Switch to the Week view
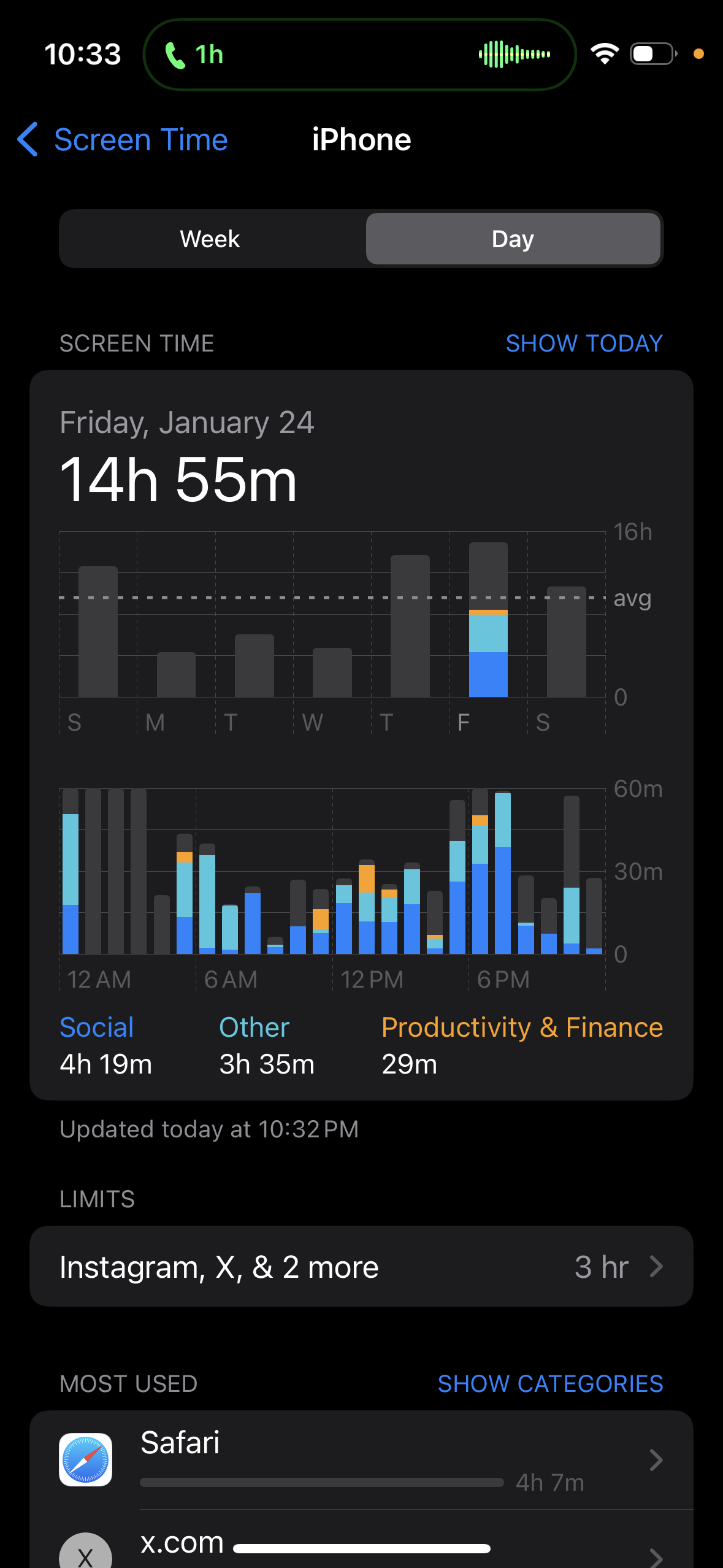This screenshot has width=723, height=1568. tap(210, 239)
